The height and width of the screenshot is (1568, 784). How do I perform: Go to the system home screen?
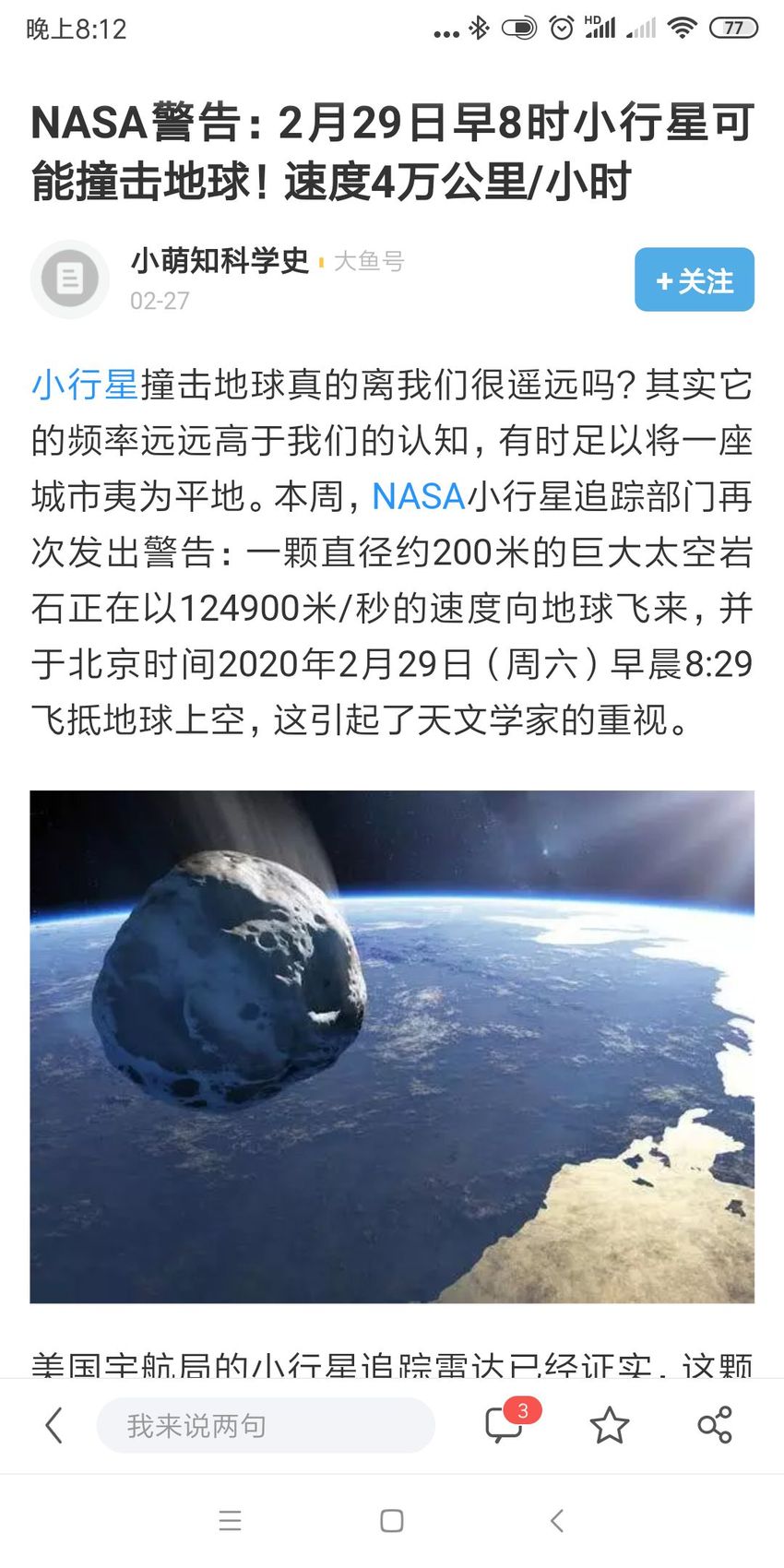coord(392,1520)
